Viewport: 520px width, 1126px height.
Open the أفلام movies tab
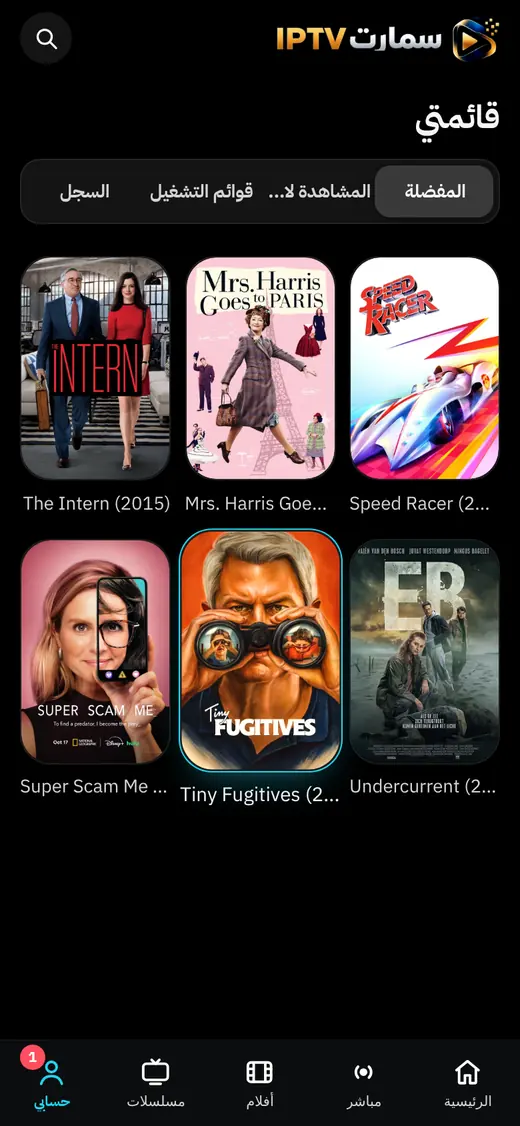pyautogui.click(x=260, y=1083)
